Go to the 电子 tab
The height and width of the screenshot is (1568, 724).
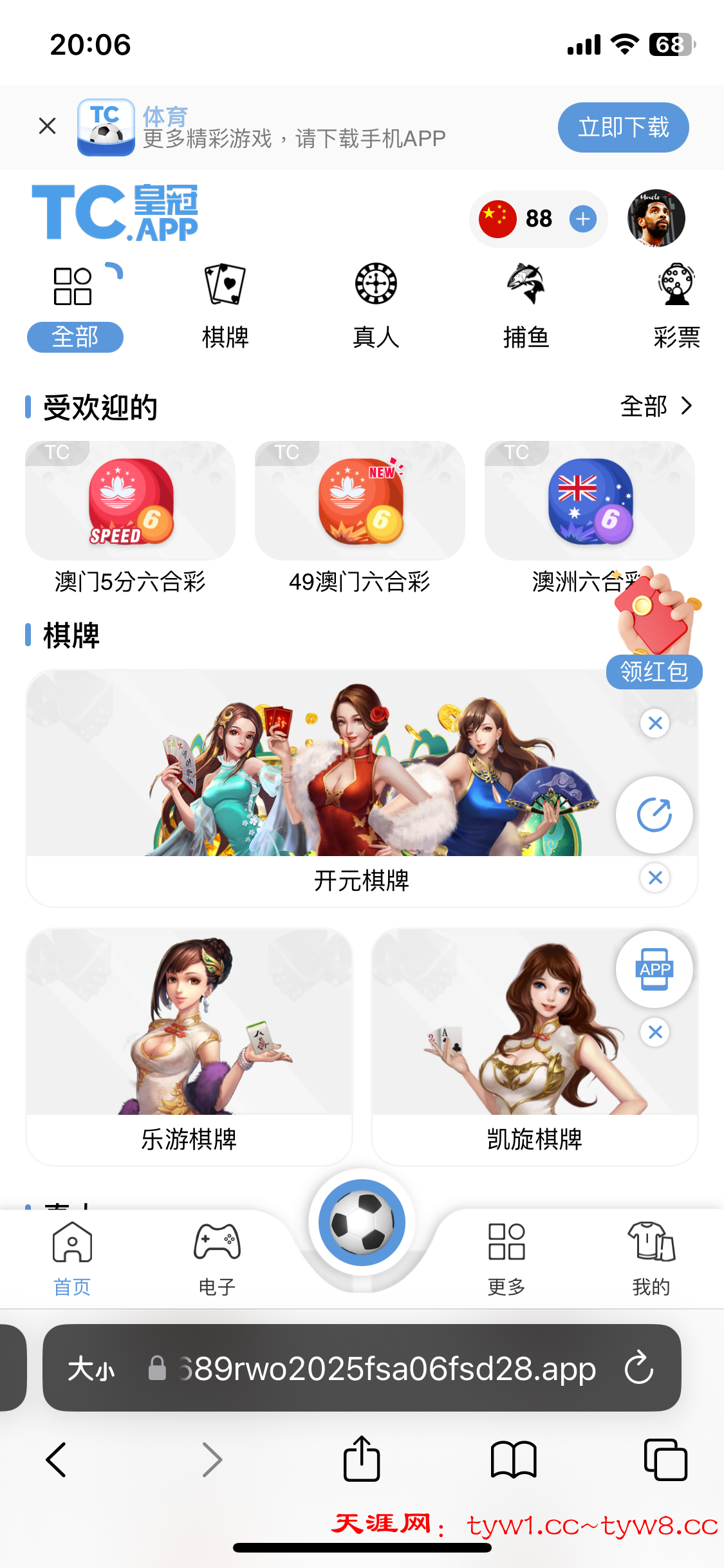217,1258
